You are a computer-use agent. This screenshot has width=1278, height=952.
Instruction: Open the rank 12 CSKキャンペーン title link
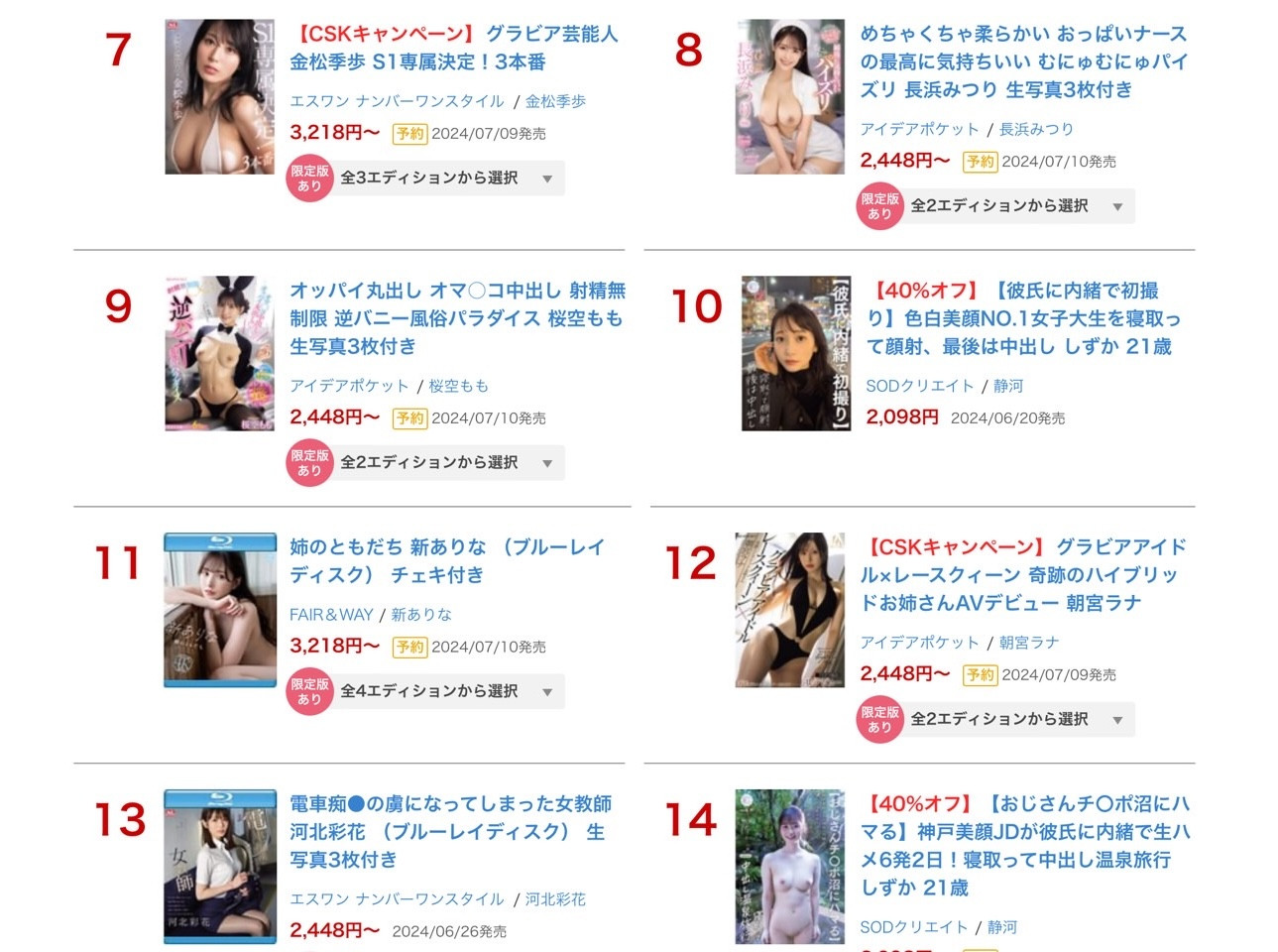(x=1023, y=575)
